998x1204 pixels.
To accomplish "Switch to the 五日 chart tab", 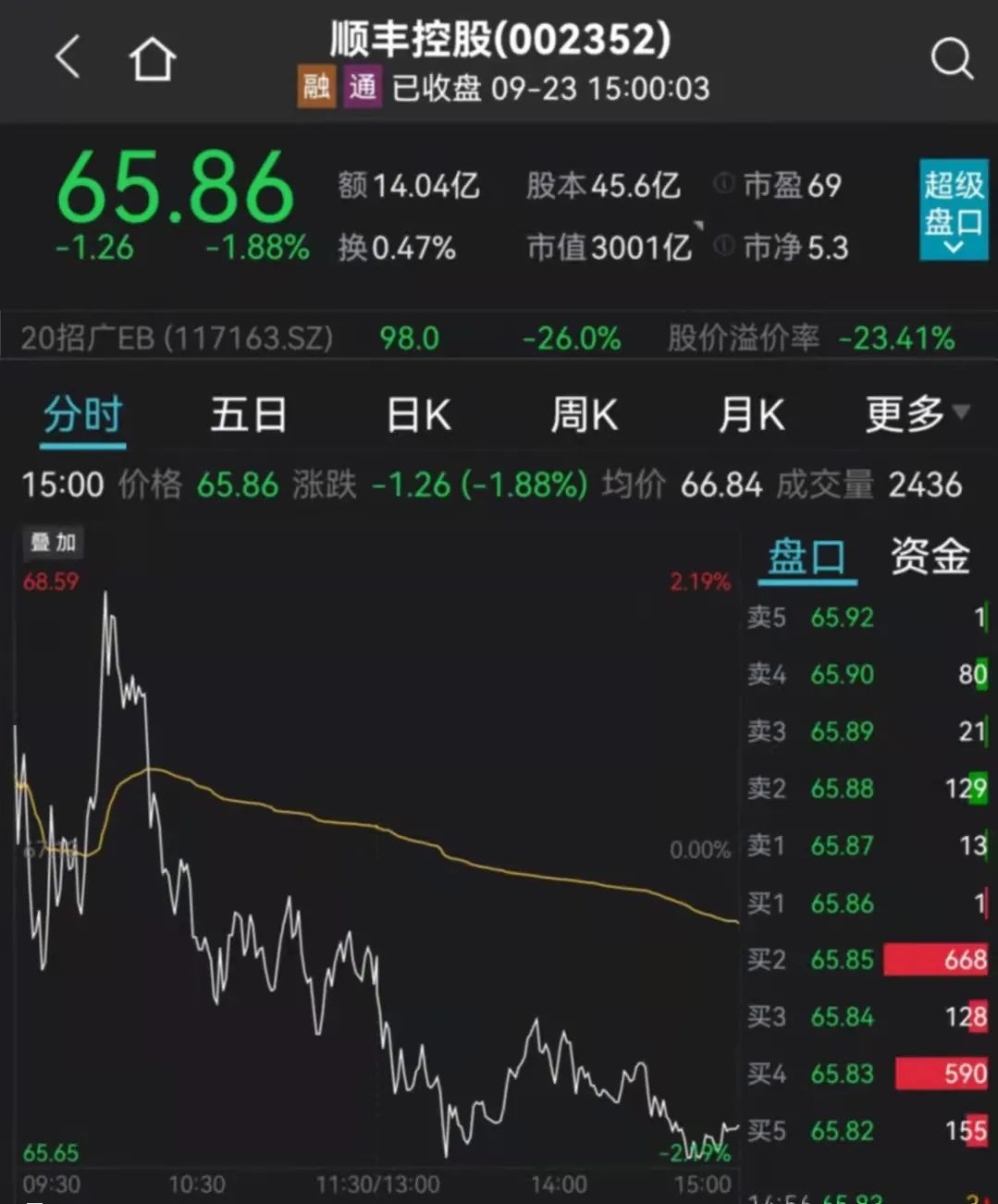I will pyautogui.click(x=248, y=414).
